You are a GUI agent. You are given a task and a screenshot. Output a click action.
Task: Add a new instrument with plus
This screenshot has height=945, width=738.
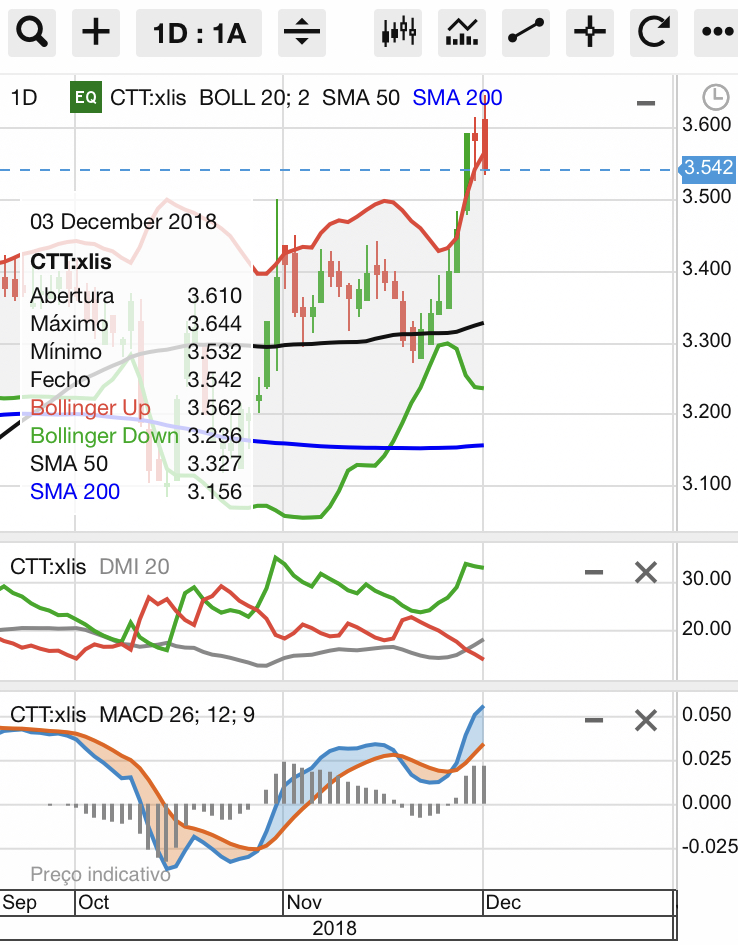tap(96, 32)
